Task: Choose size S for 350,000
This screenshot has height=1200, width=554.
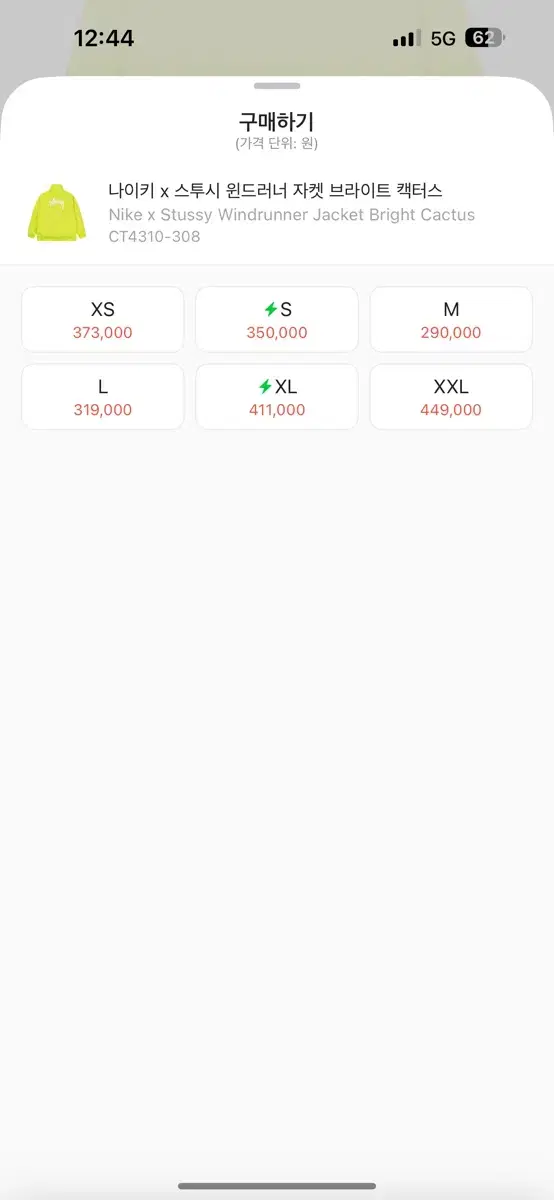Action: (x=277, y=320)
